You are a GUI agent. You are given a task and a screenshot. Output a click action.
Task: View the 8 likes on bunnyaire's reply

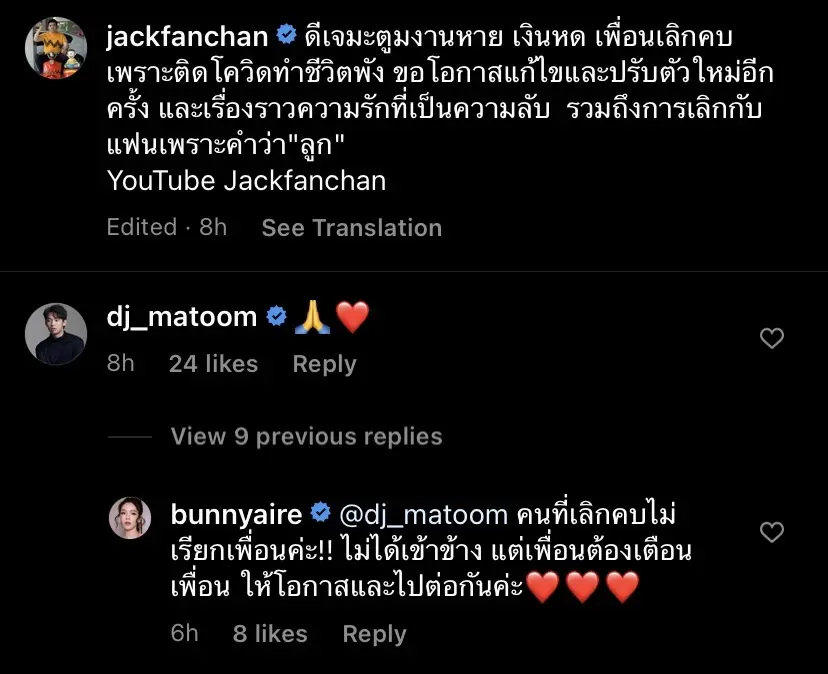pos(270,634)
